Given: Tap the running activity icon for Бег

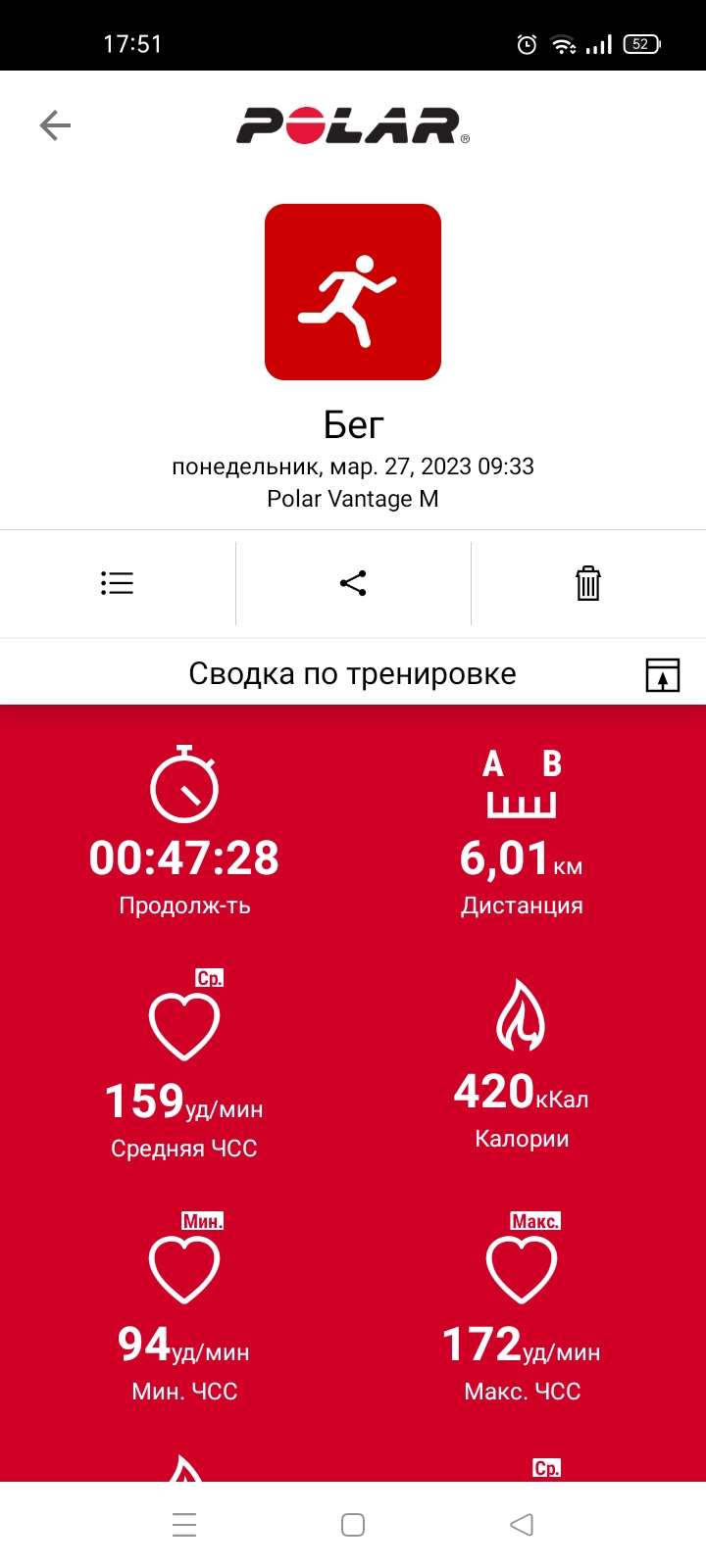Looking at the screenshot, I should pos(353,291).
